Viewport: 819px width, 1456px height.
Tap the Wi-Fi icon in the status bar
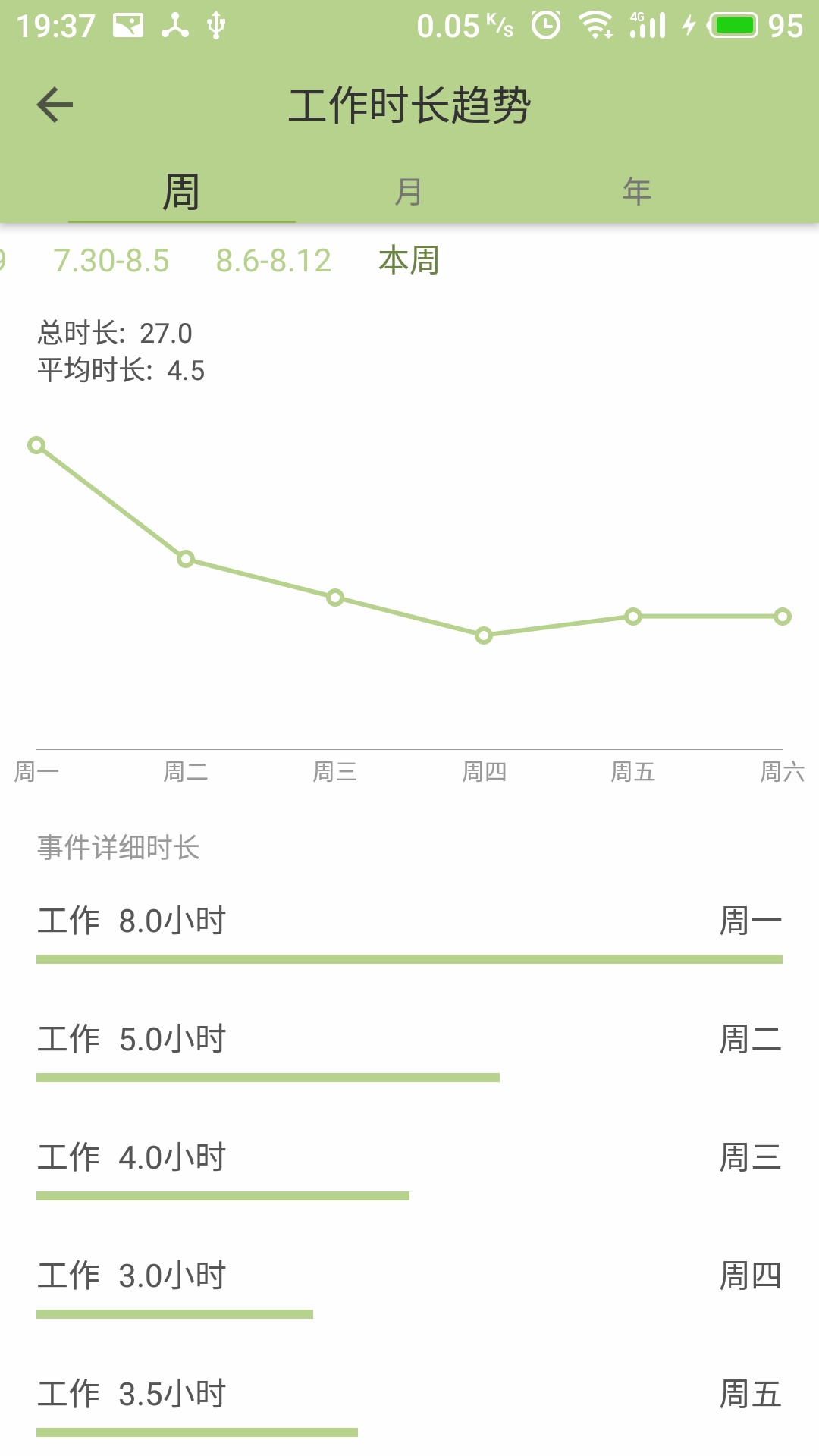596,25
